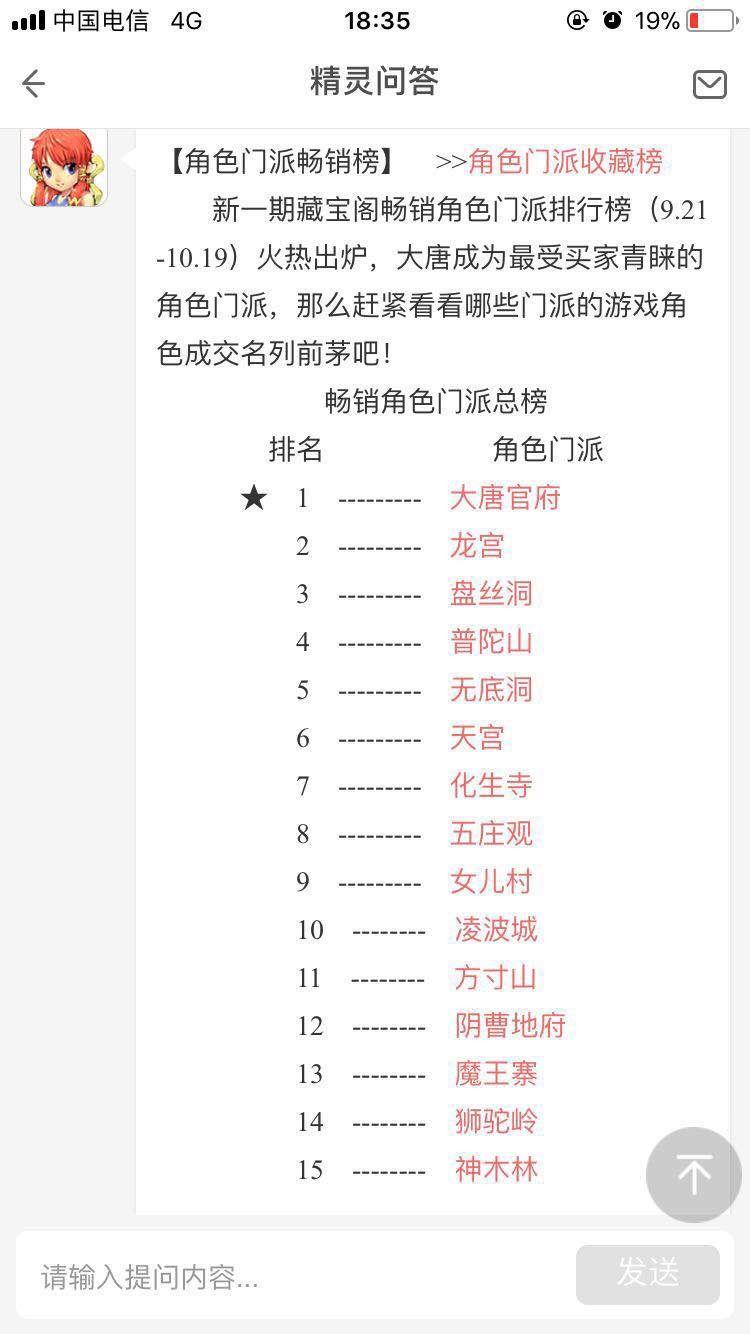
Task: Open the 魔王寨 link
Action: pyautogui.click(x=496, y=1073)
